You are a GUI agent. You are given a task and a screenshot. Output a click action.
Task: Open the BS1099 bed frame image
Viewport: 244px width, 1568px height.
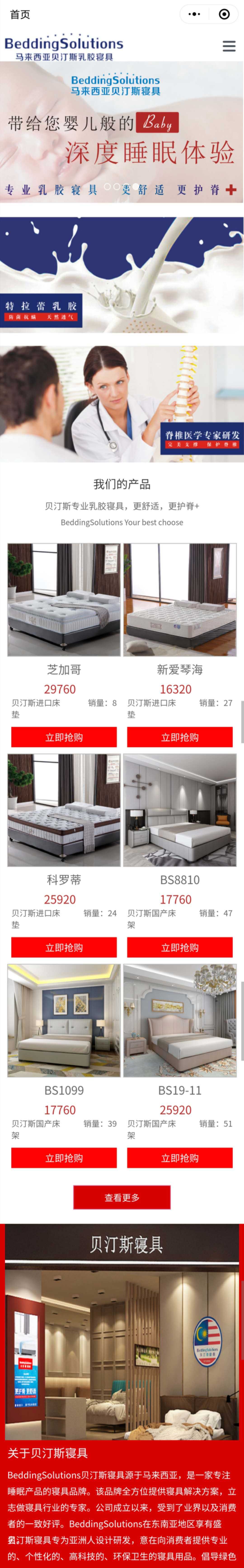64,1021
